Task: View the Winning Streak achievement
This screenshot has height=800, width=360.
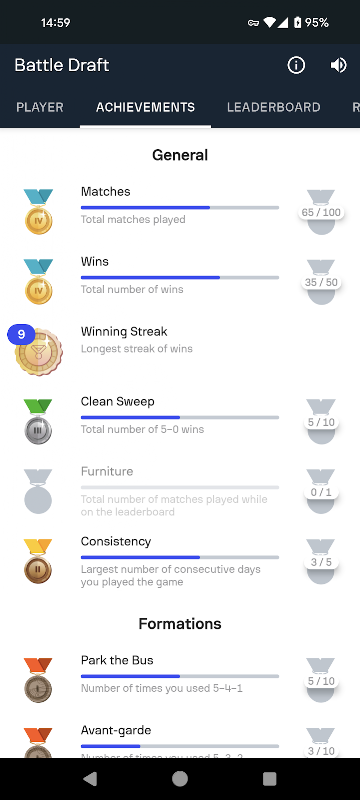Action: pos(180,351)
